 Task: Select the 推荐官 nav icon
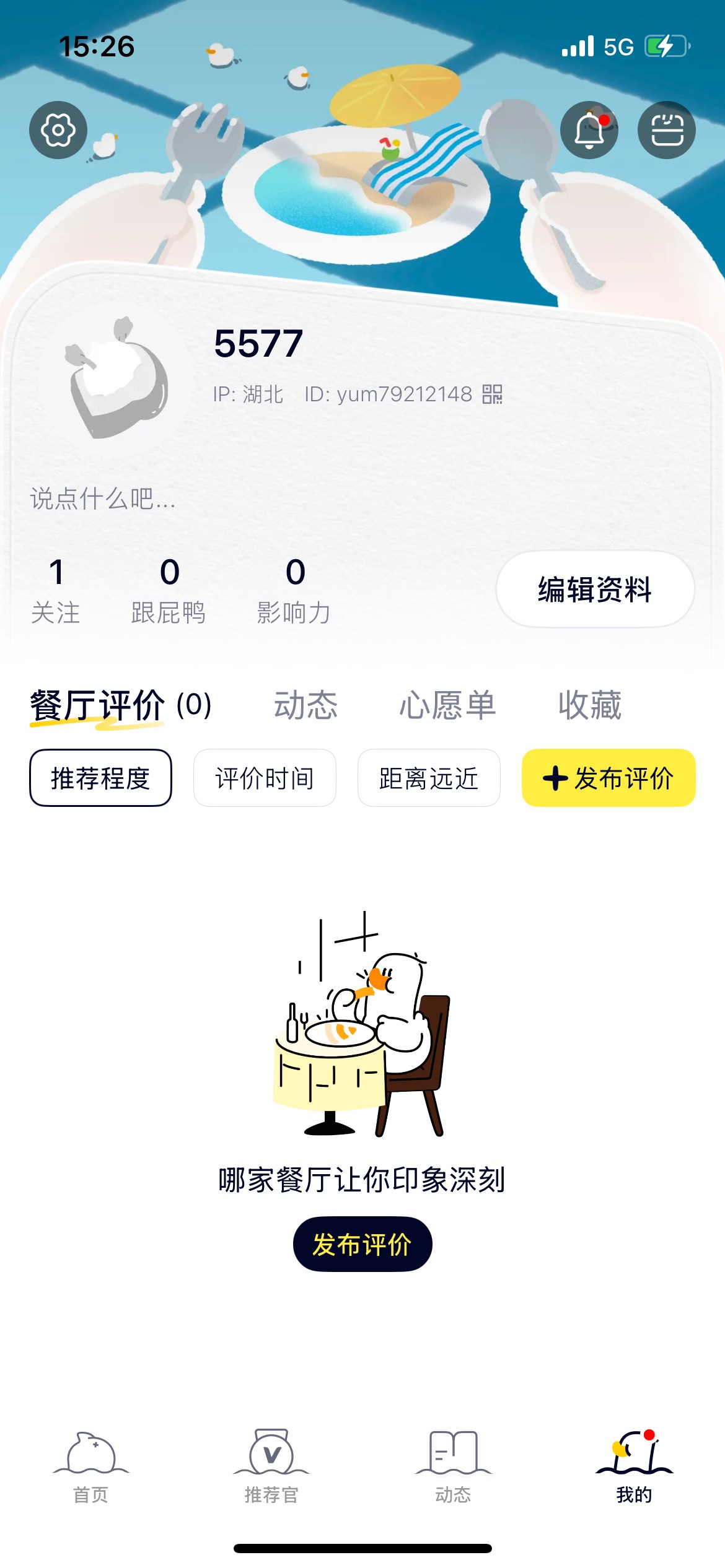click(271, 1468)
